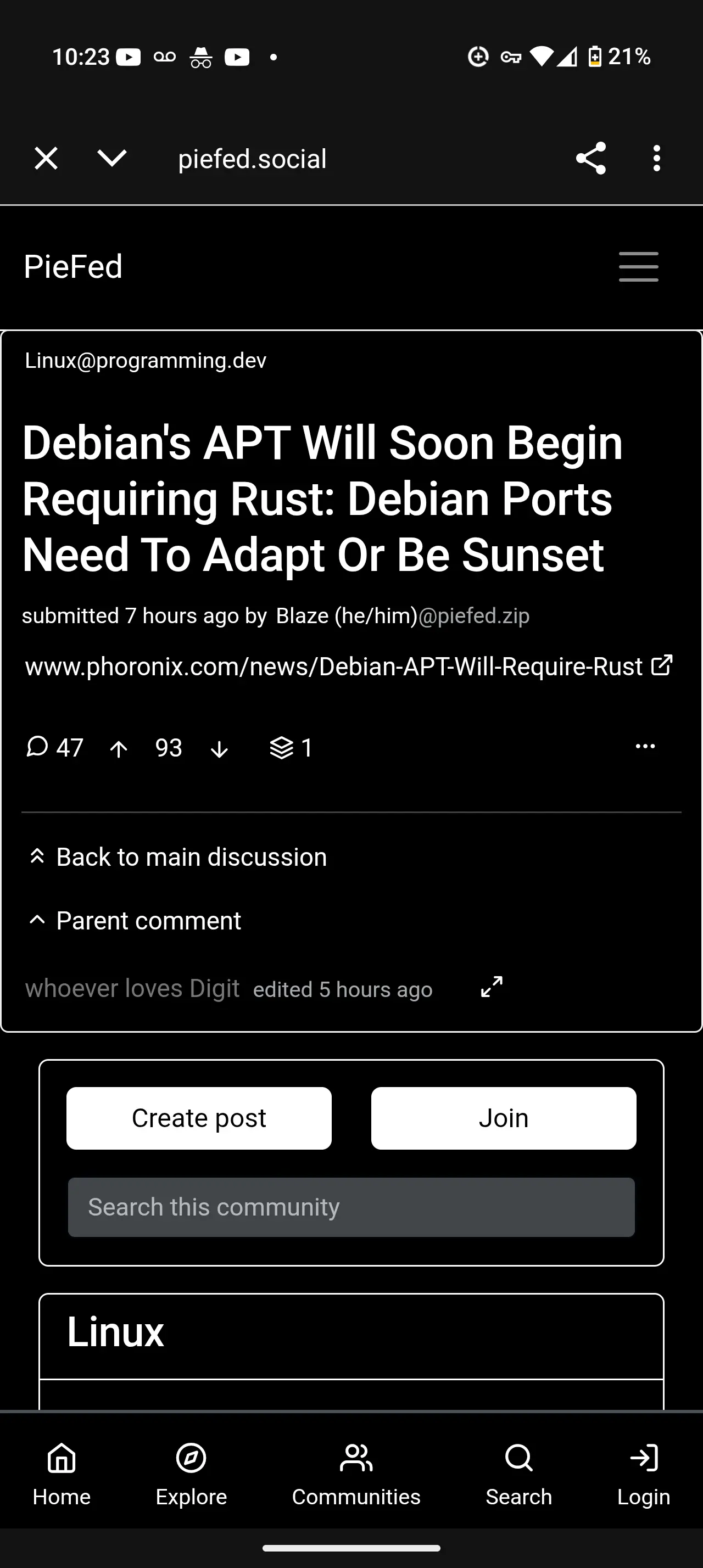Open the PieFed hamburger menu
This screenshot has width=703, height=1568.
(639, 267)
